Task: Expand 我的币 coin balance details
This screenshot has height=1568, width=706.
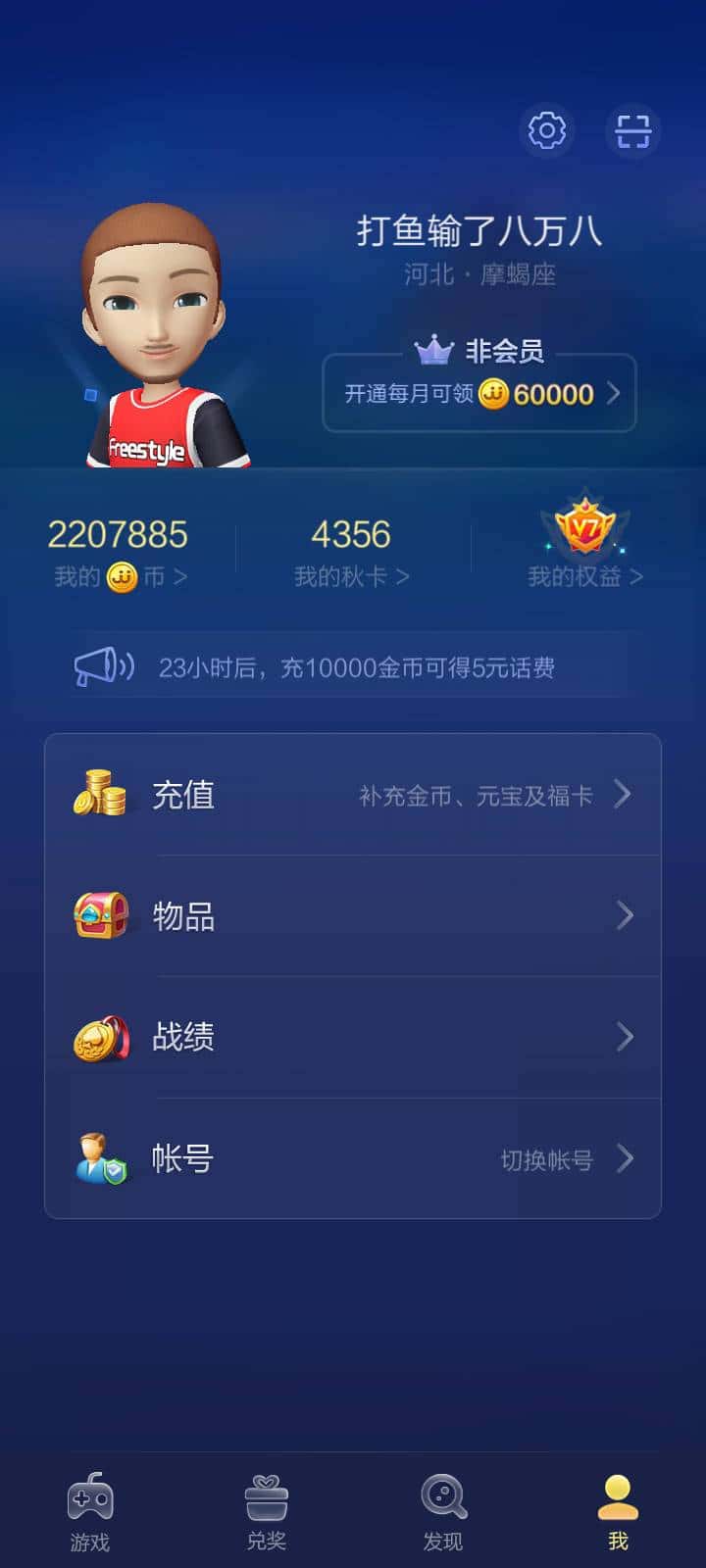Action: (x=181, y=576)
